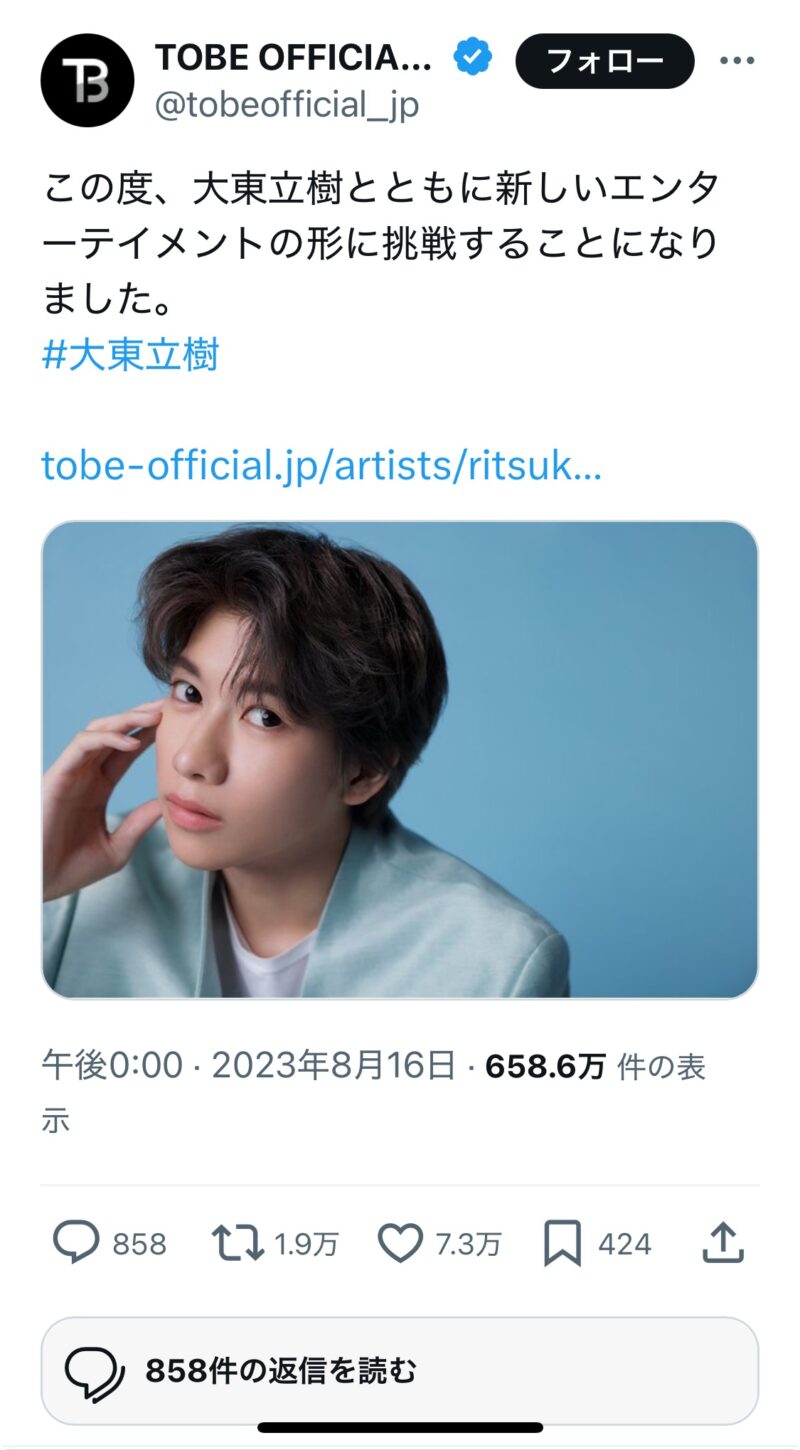The height and width of the screenshot is (1450, 800).
Task: View the attached photo in the post
Action: (400, 760)
